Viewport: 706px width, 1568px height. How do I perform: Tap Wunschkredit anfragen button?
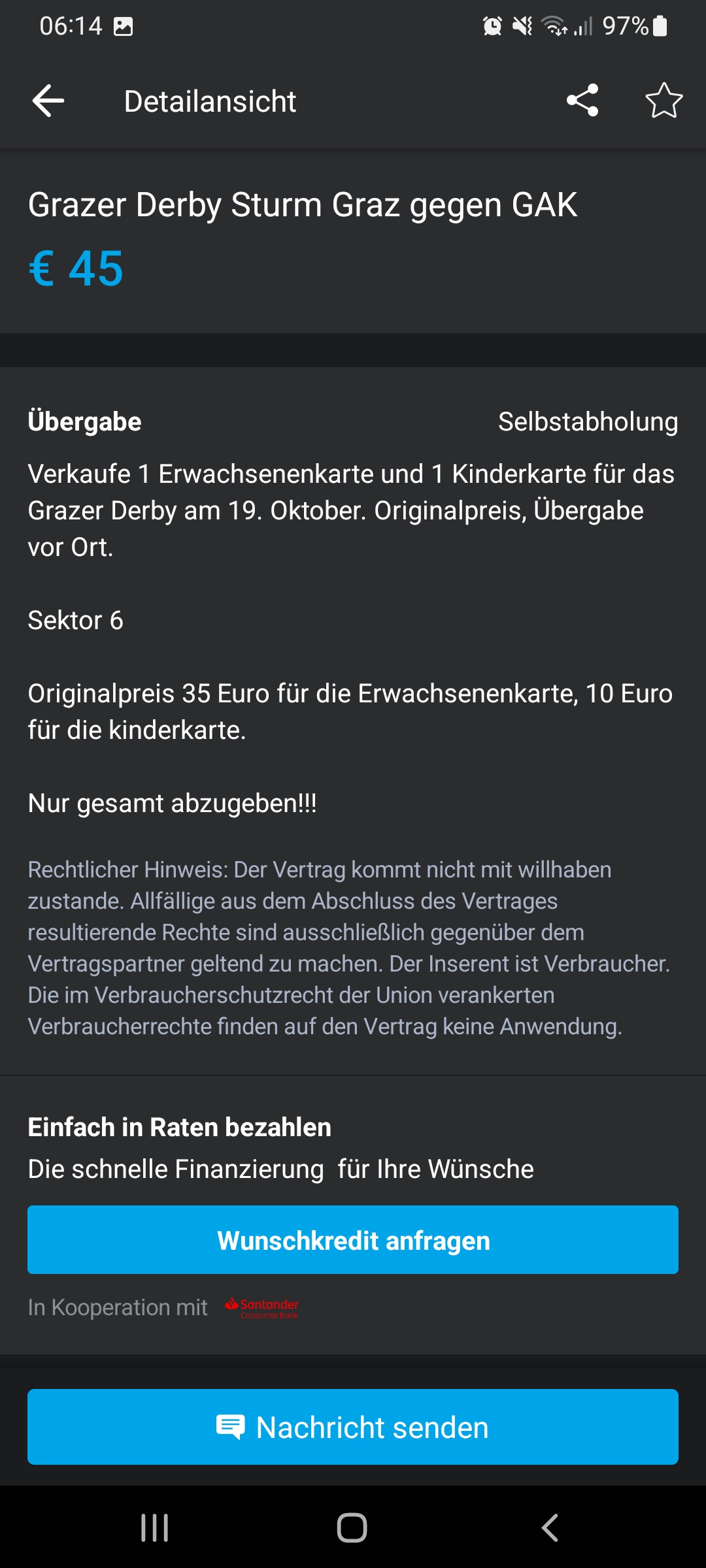click(x=353, y=1240)
